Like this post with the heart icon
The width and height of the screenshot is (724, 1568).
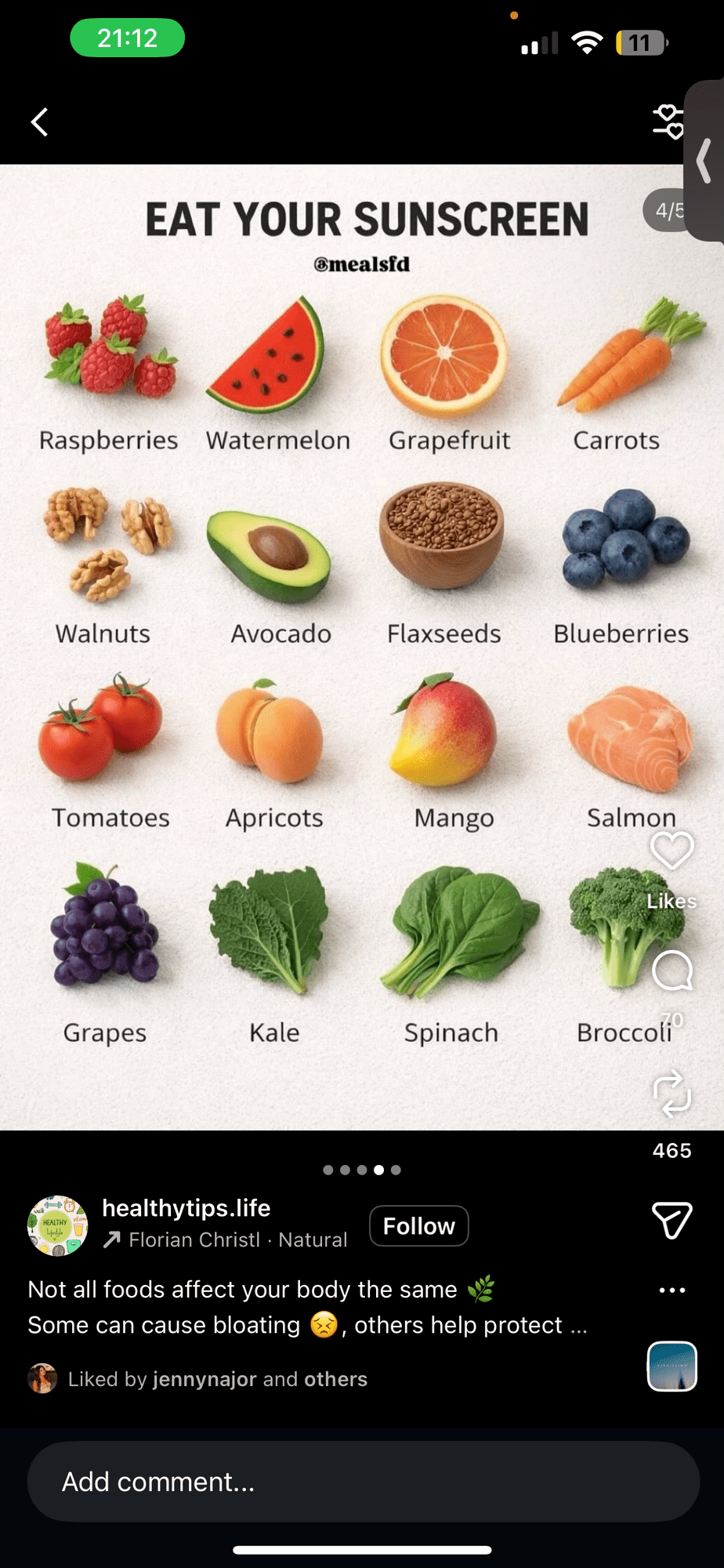pos(672,851)
